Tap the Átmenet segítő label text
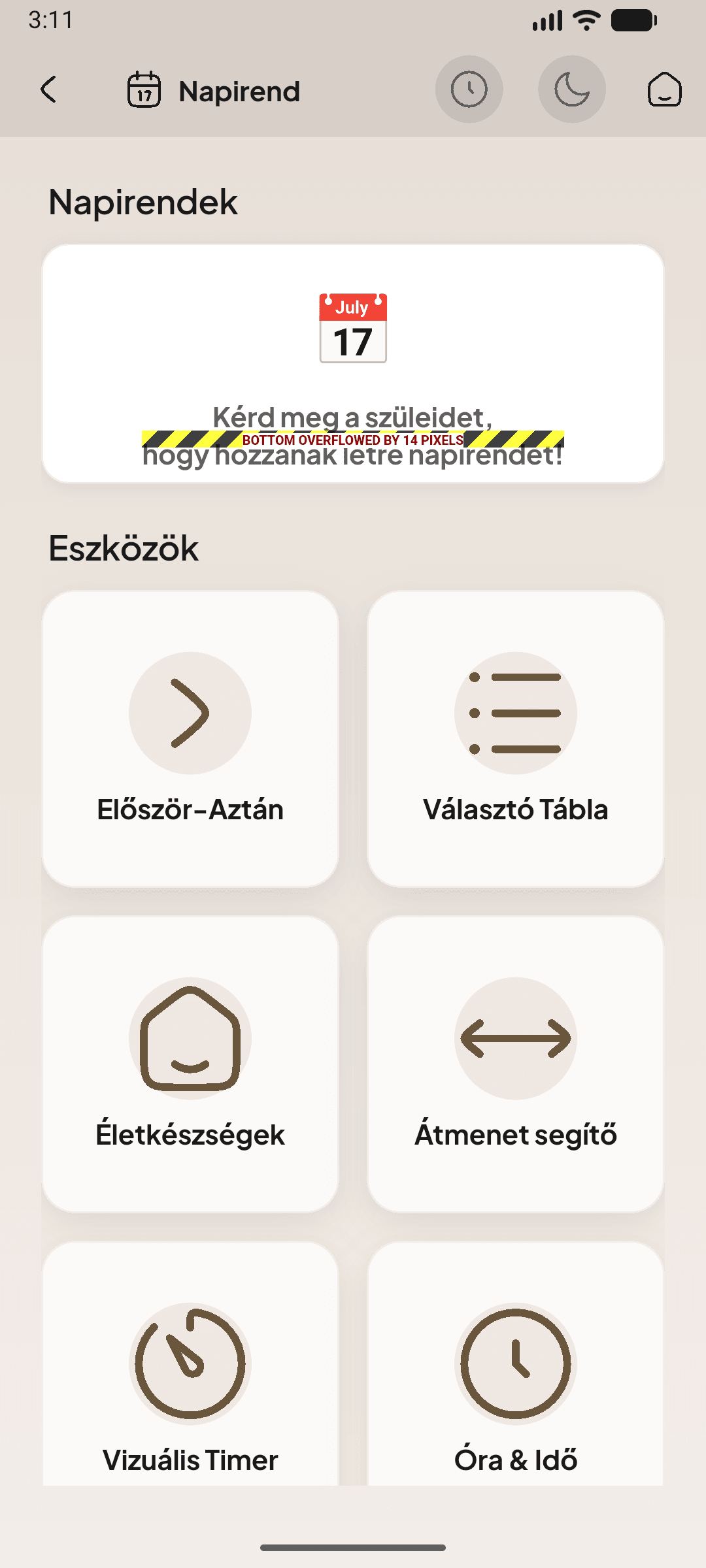This screenshot has width=706, height=1568. click(517, 1134)
